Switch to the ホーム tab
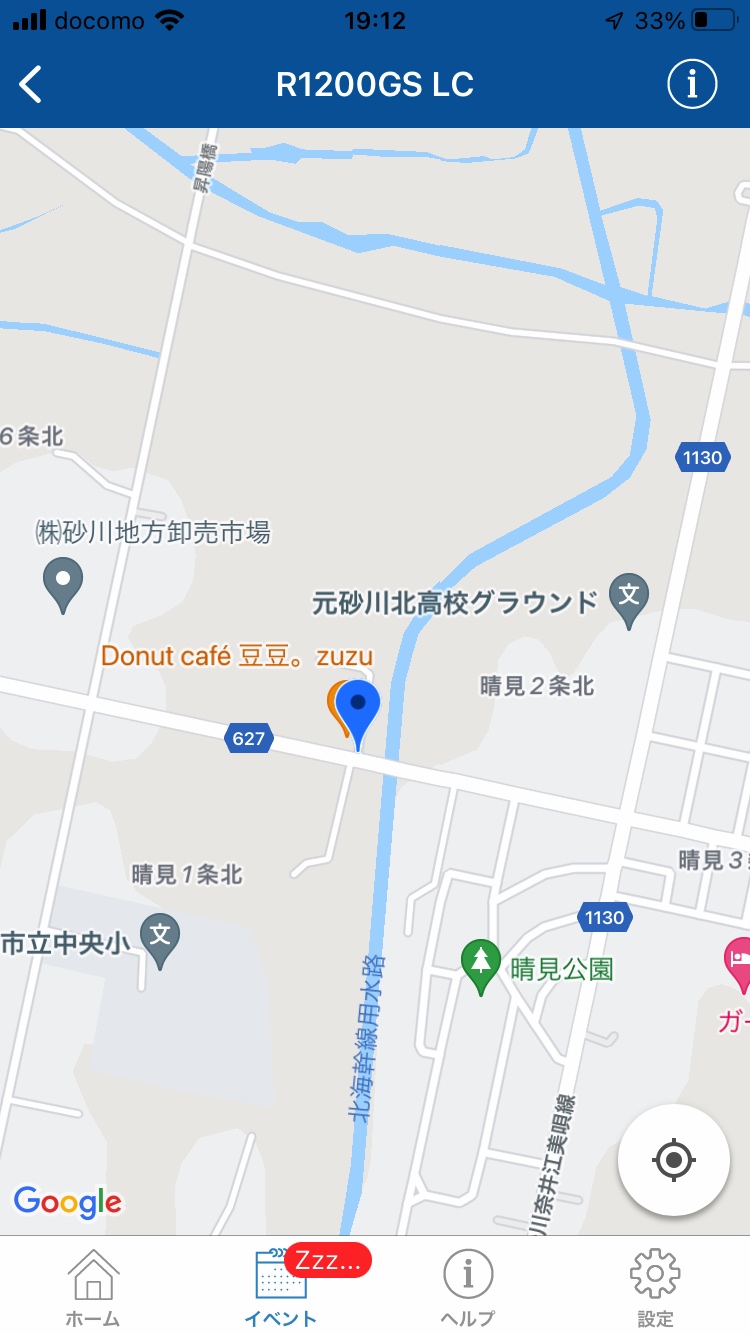 point(93,1287)
